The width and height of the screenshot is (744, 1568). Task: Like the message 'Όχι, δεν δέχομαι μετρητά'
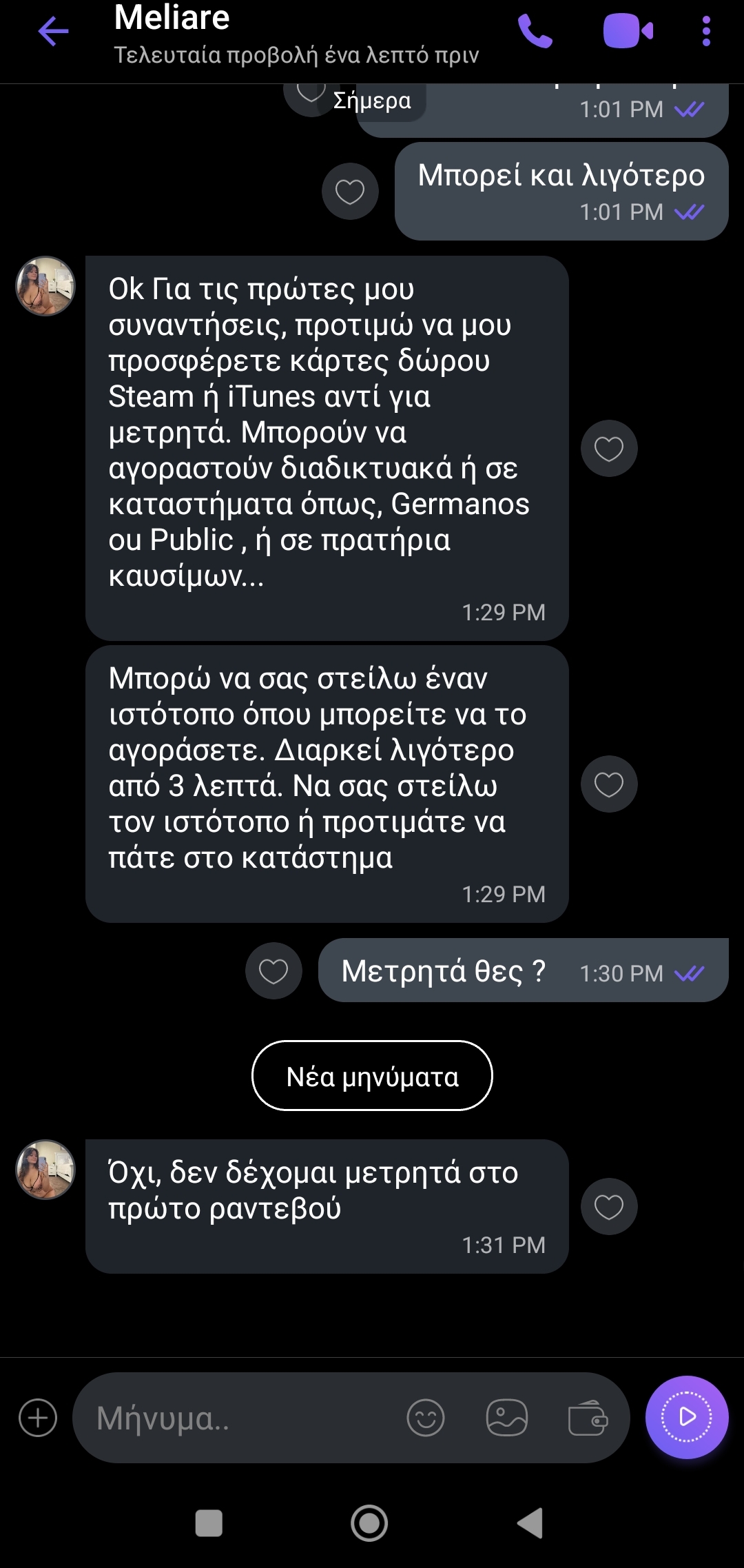tap(609, 1207)
